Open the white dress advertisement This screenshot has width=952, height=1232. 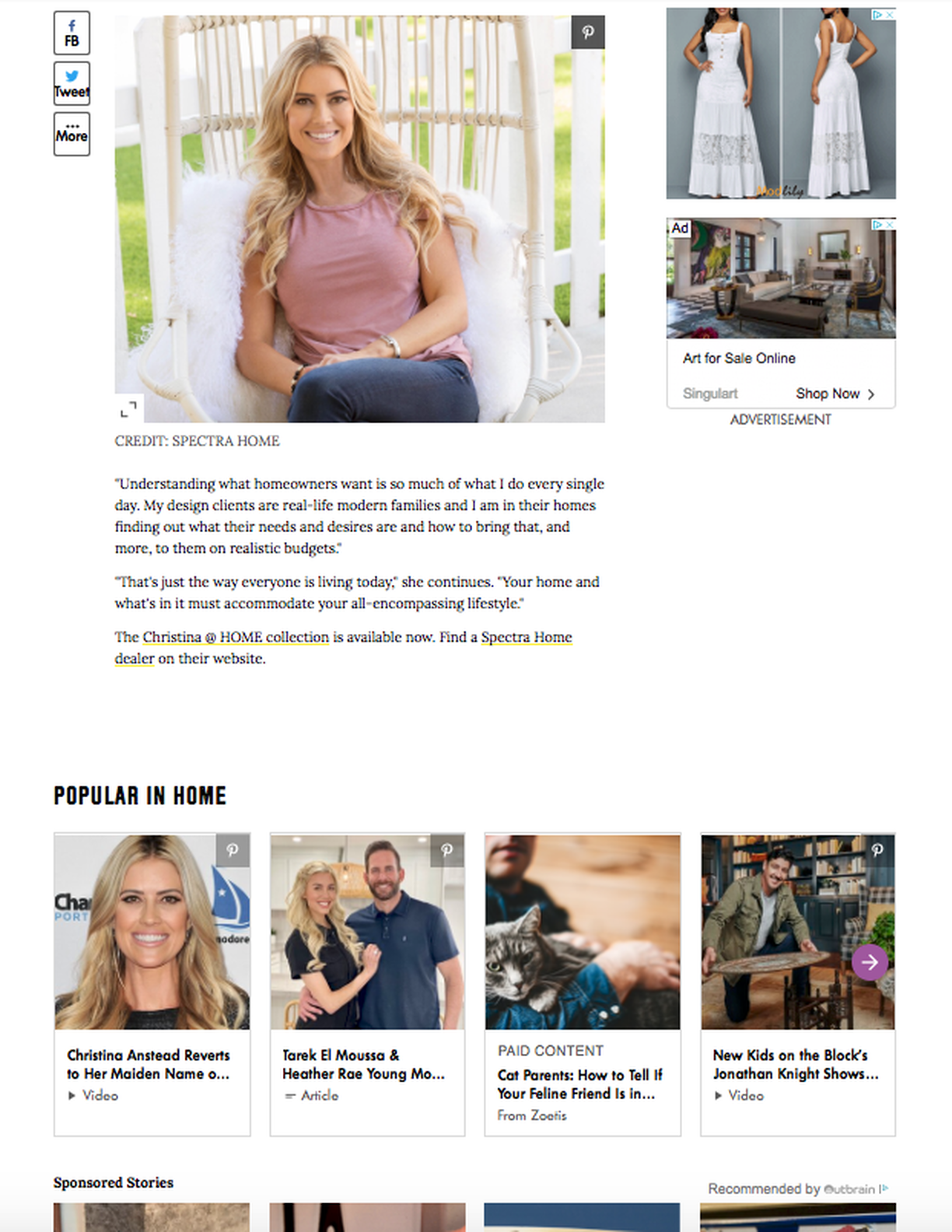coord(780,103)
